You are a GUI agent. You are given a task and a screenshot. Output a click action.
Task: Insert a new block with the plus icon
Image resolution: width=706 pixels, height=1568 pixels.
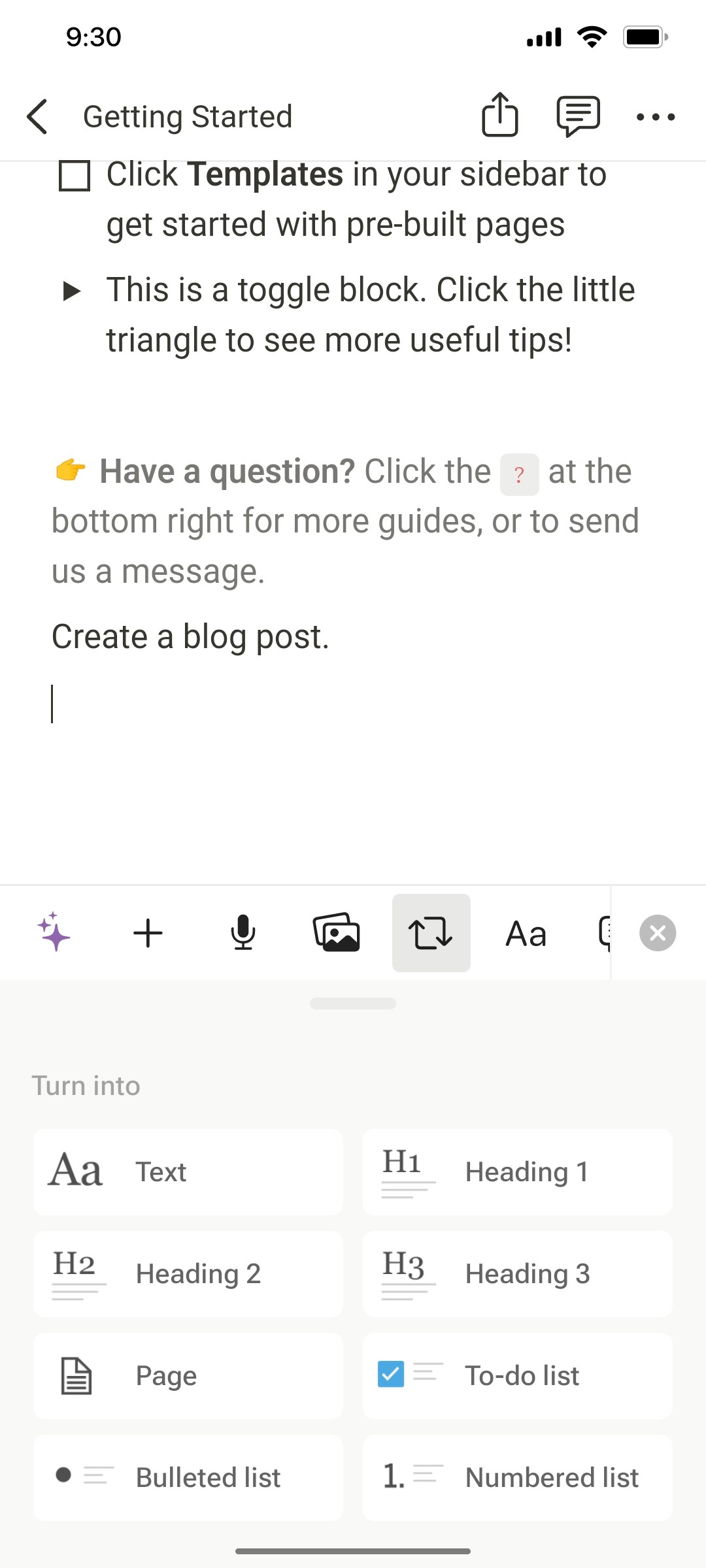click(148, 932)
